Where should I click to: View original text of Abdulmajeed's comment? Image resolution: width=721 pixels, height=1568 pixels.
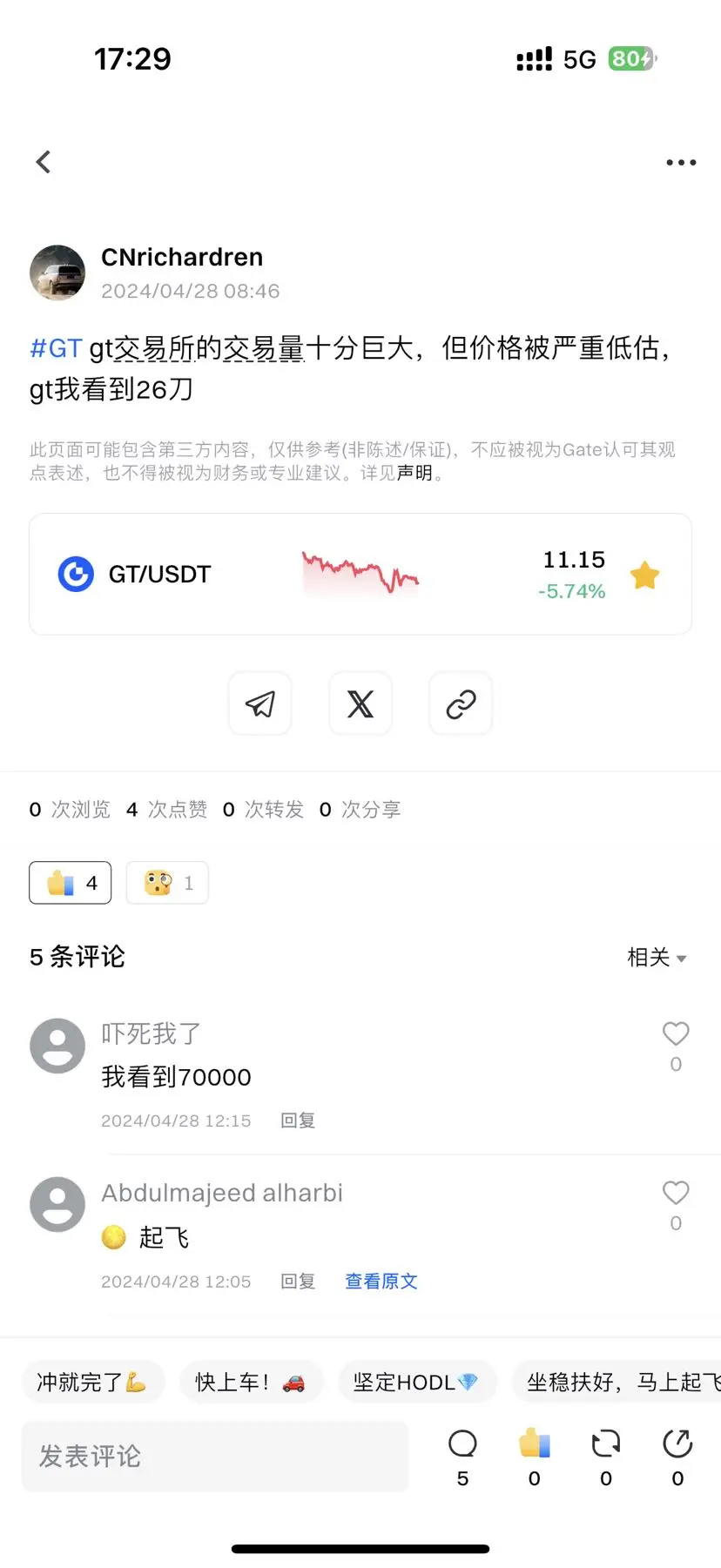(x=381, y=1282)
